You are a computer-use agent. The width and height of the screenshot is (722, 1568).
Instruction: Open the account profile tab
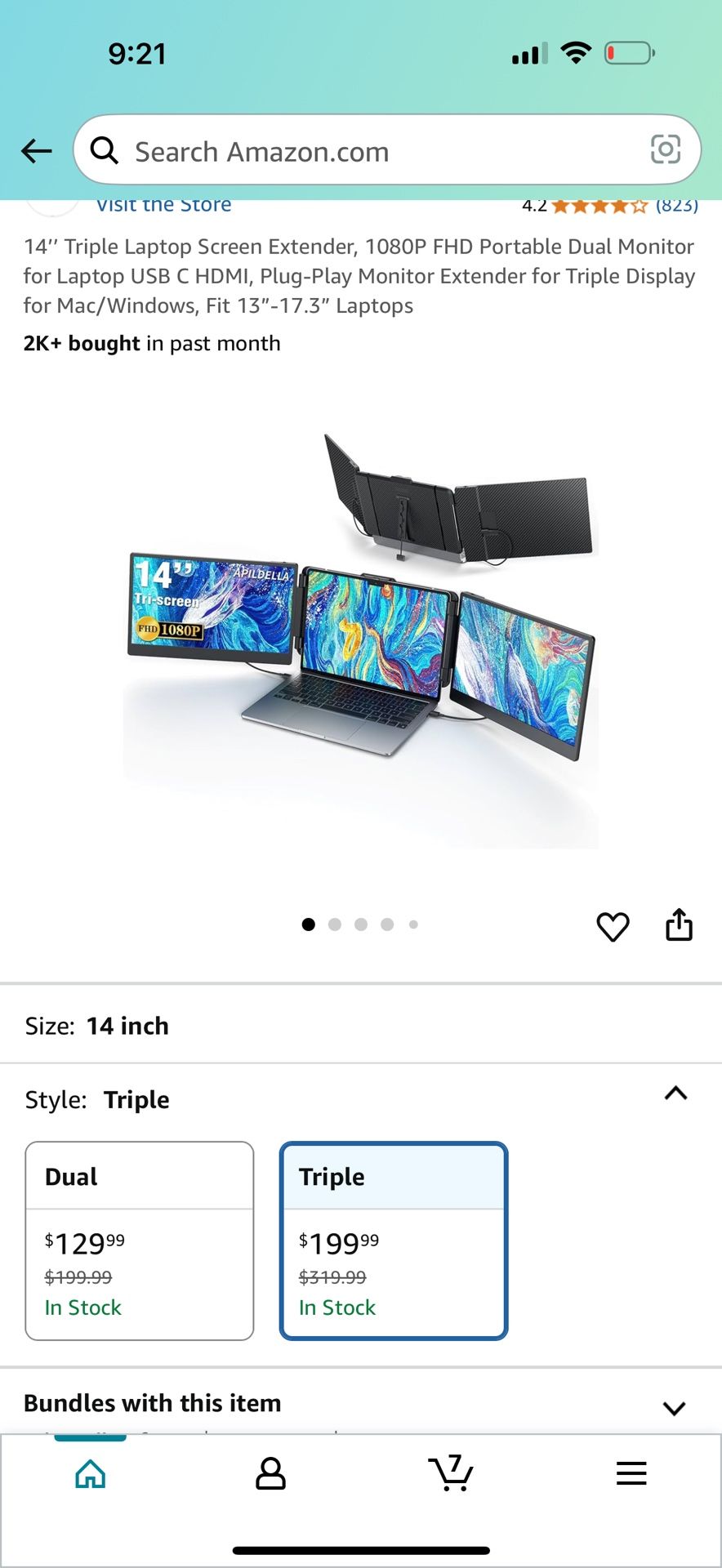coord(270,1474)
